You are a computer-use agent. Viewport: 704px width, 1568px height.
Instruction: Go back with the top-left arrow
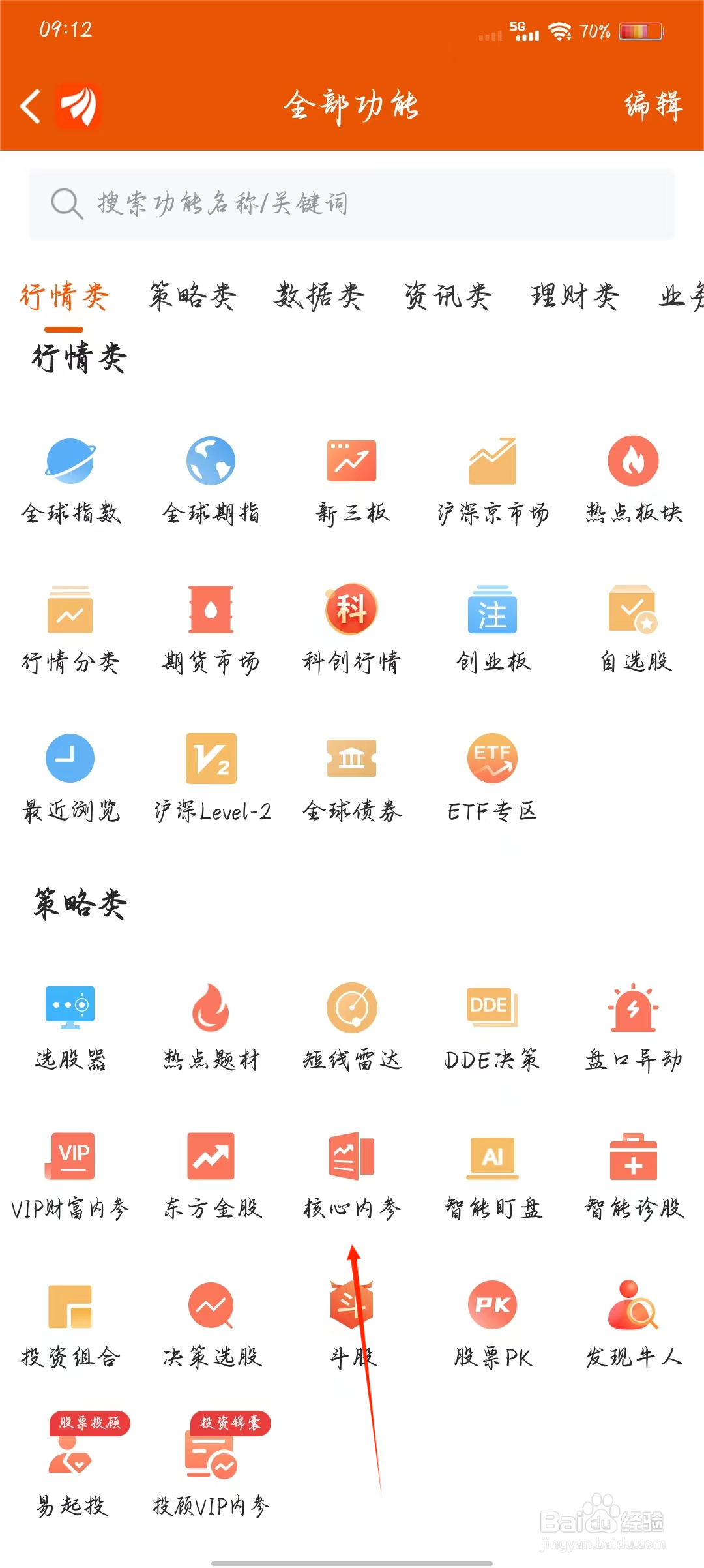(x=30, y=106)
